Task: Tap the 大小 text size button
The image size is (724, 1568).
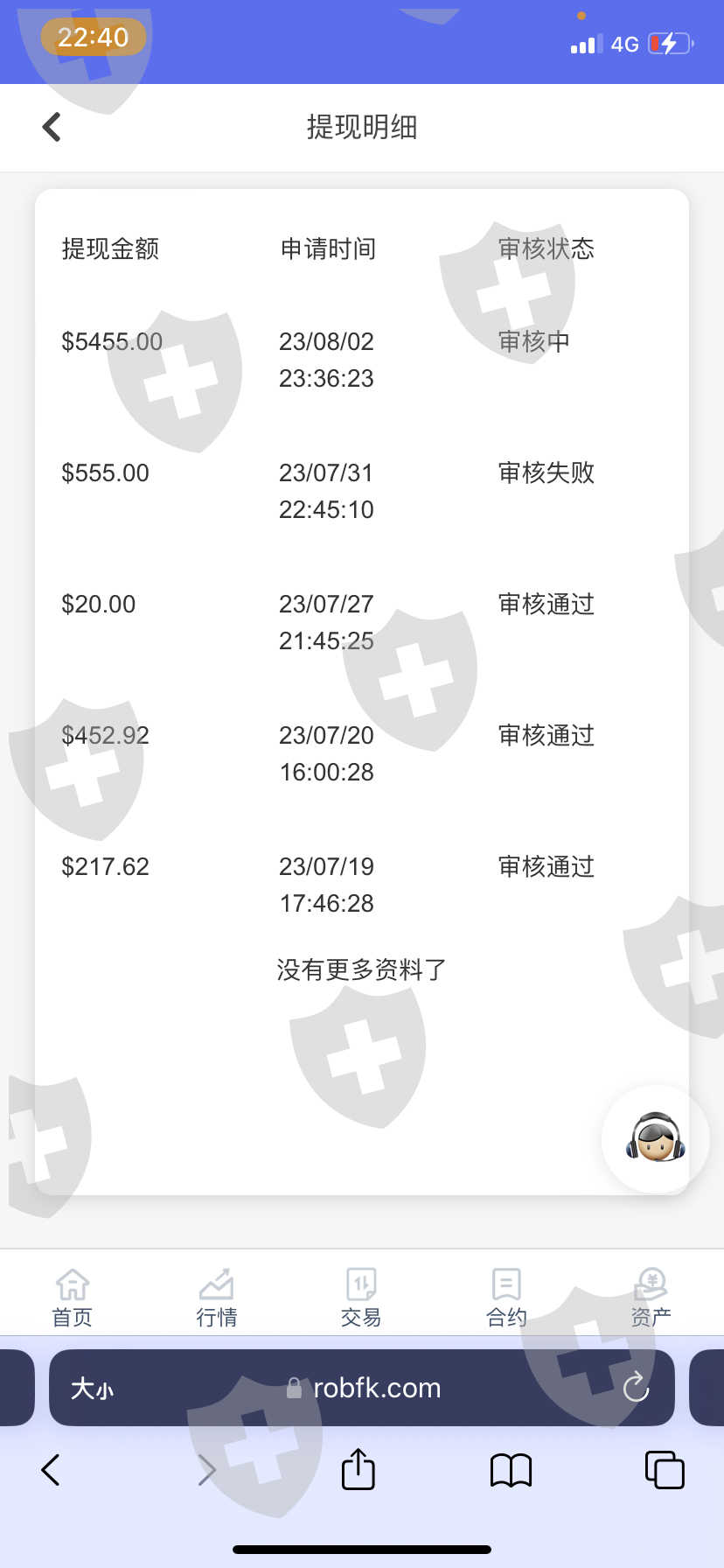Action: [x=92, y=1388]
